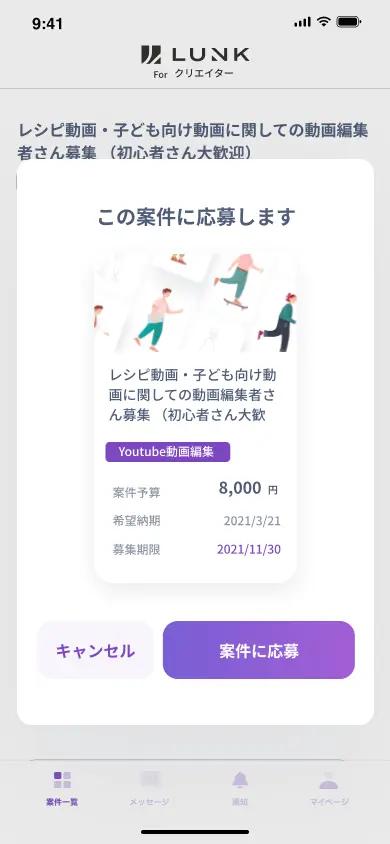This screenshot has height=844, width=390.
Task: Open the メッセージ tab
Action: pyautogui.click(x=149, y=789)
